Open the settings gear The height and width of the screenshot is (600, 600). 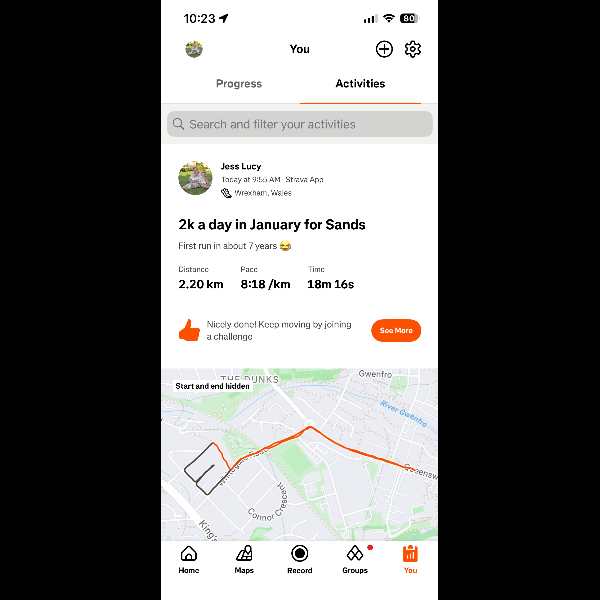[413, 49]
